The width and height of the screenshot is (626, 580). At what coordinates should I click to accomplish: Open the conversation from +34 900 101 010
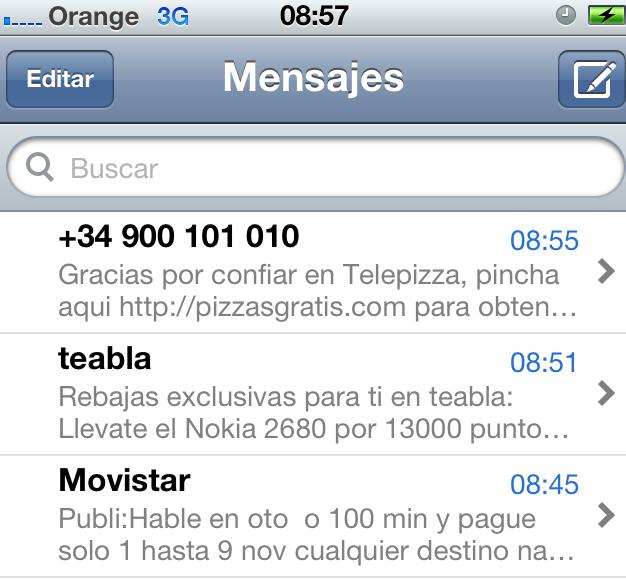(313, 271)
